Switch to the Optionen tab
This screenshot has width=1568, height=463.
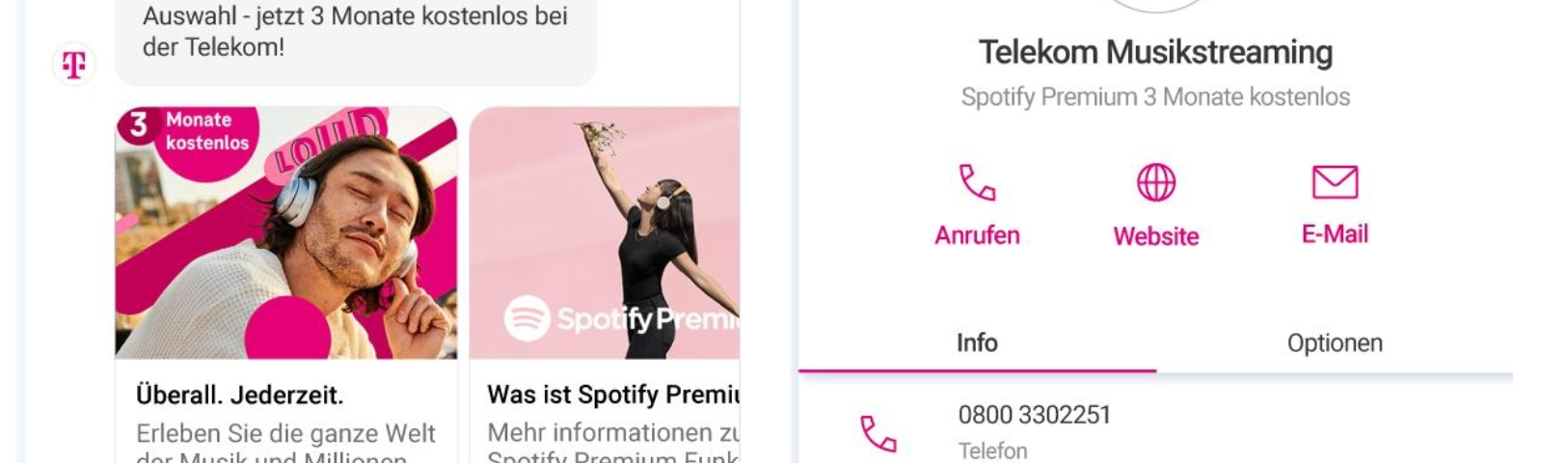click(1335, 343)
